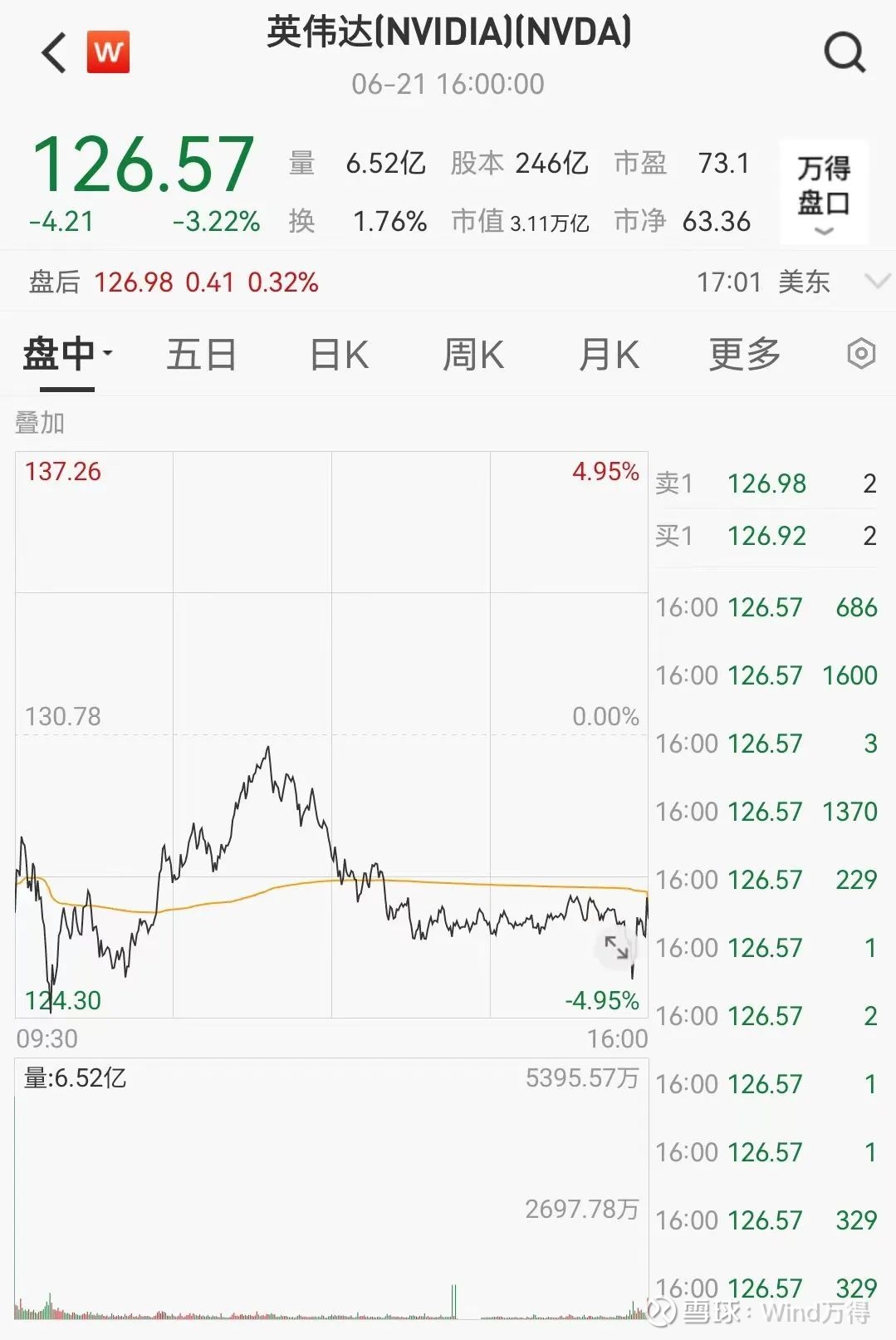Open chart settings via gear icon
896x1340 pixels.
point(860,354)
